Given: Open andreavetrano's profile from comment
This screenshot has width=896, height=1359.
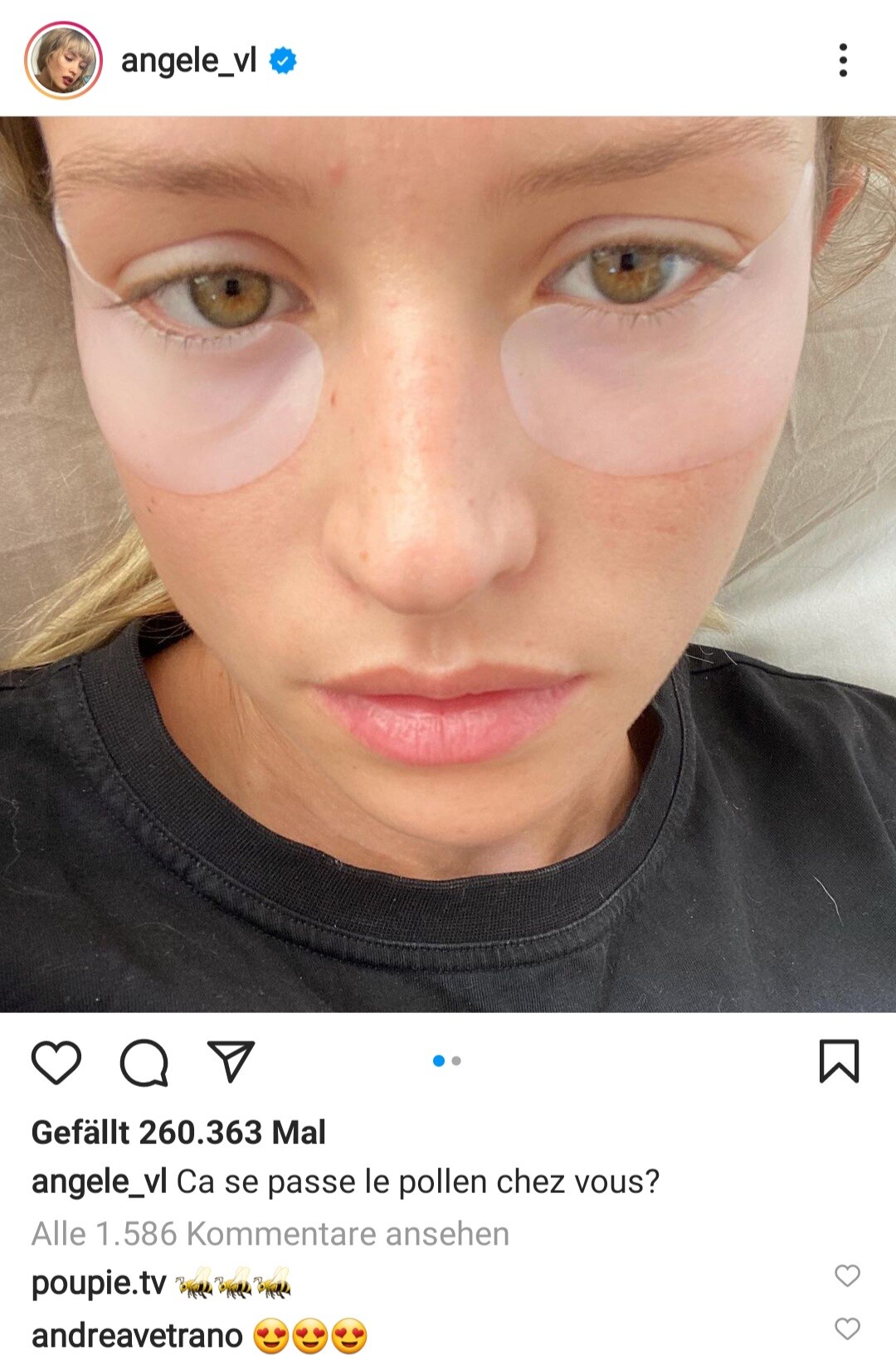Looking at the screenshot, I should [x=137, y=1336].
